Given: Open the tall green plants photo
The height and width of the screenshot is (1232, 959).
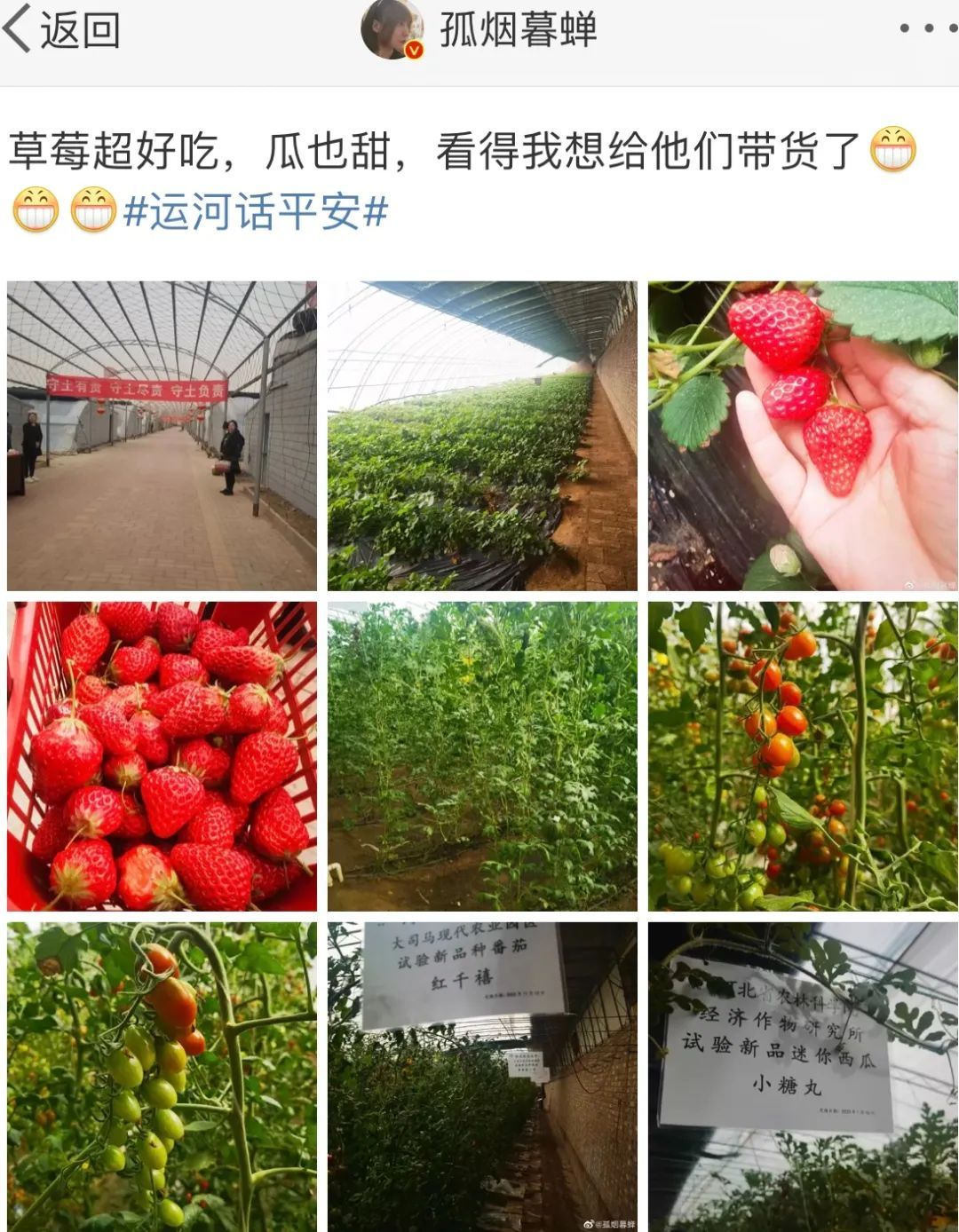Looking at the screenshot, I should (482, 756).
